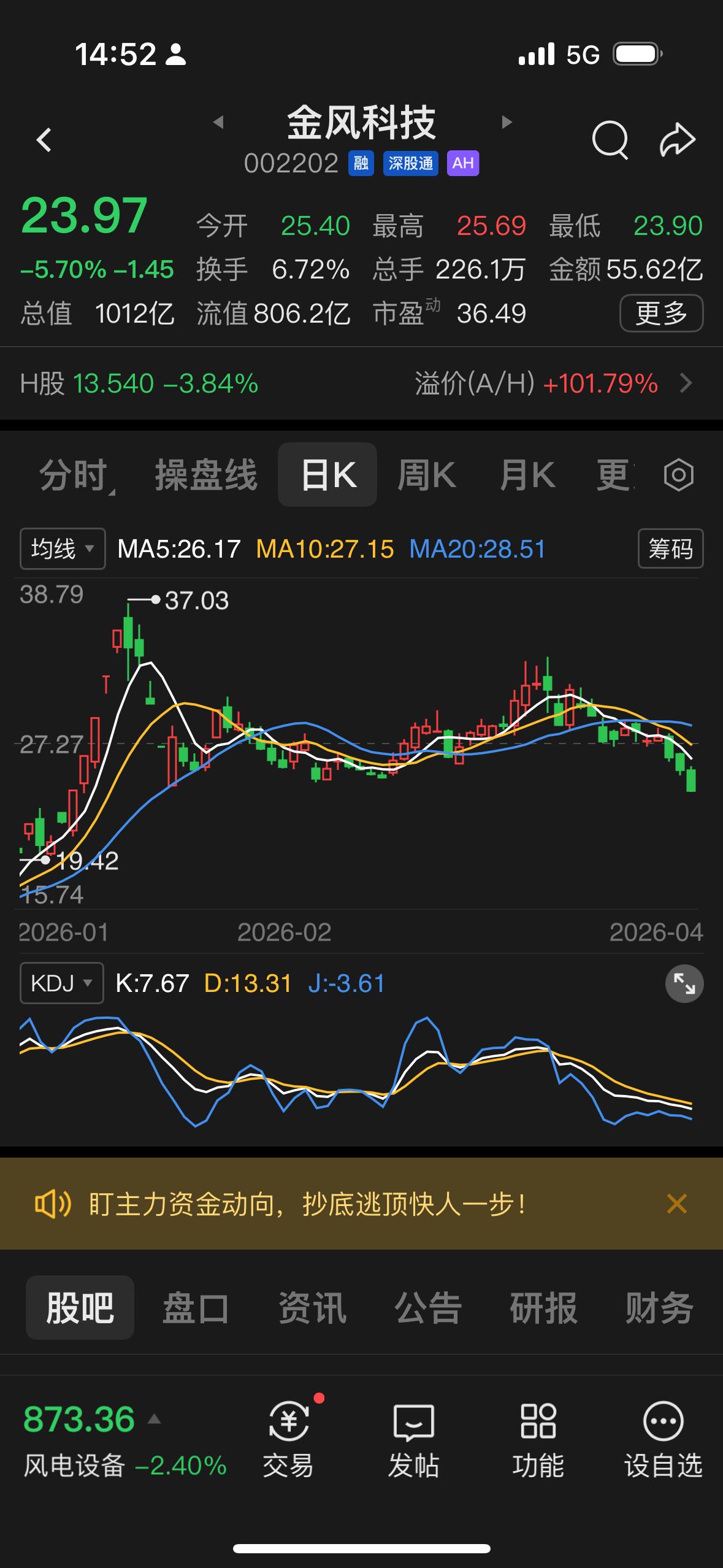
Task: Open the 均线 indicator dropdown
Action: pyautogui.click(x=61, y=548)
